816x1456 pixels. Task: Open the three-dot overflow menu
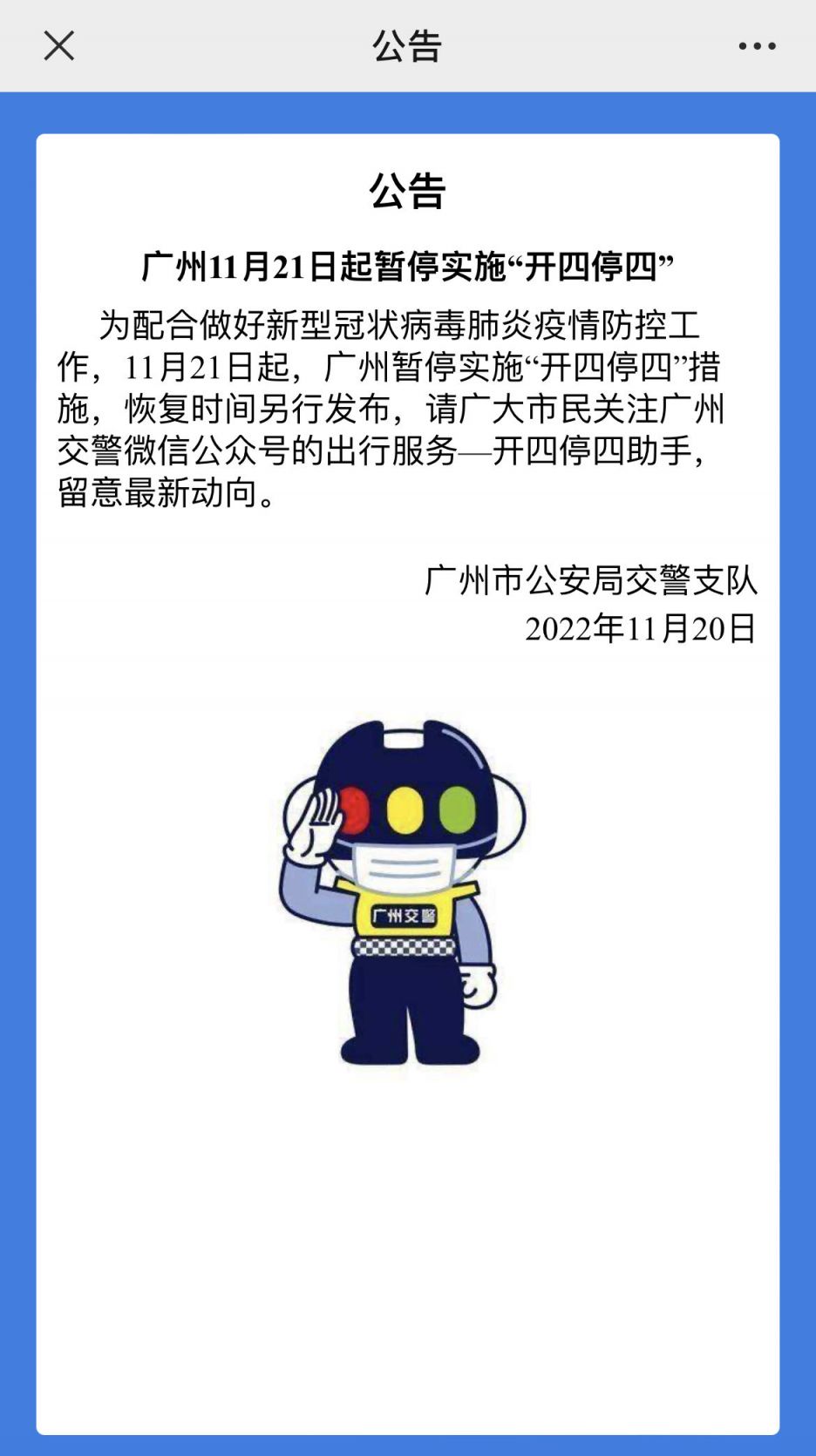[757, 46]
